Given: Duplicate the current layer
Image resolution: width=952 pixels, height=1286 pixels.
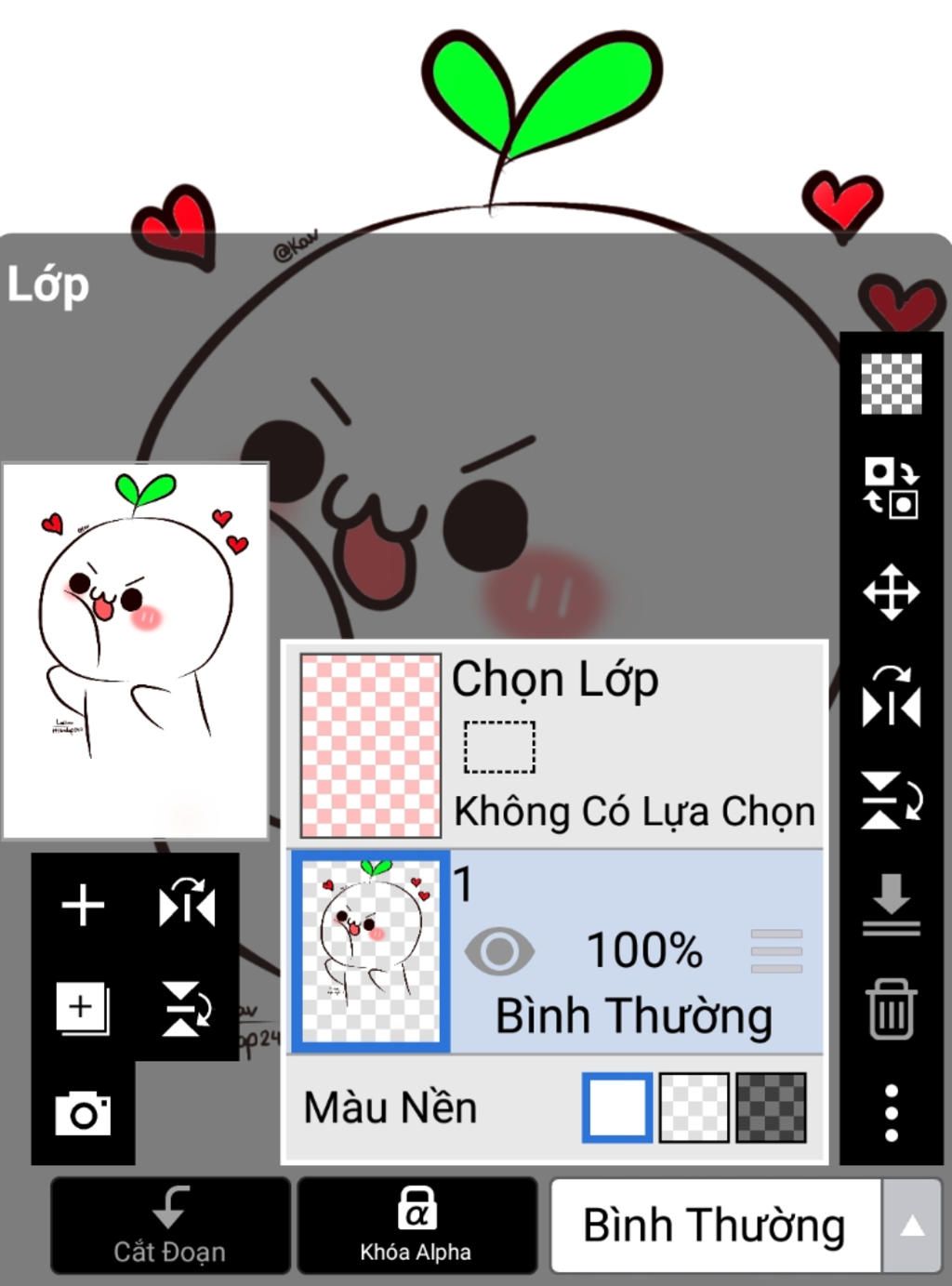Looking at the screenshot, I should pyautogui.click(x=83, y=1008).
